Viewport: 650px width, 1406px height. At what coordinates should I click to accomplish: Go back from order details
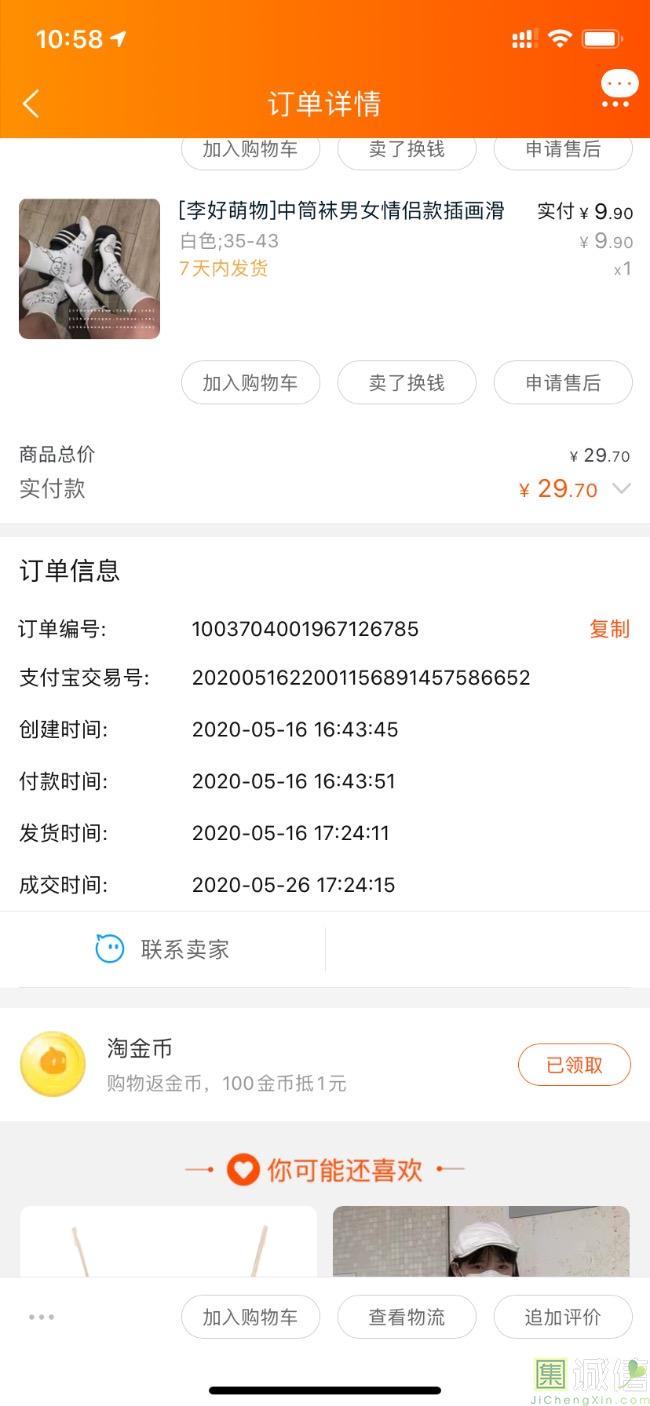31,103
